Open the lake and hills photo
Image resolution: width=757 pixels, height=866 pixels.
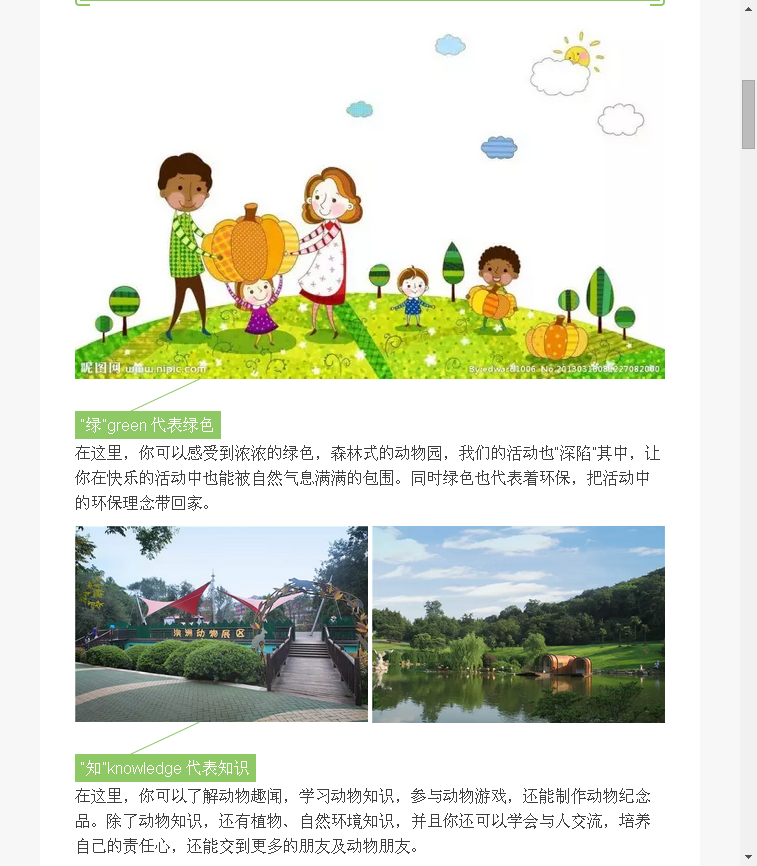pos(518,624)
